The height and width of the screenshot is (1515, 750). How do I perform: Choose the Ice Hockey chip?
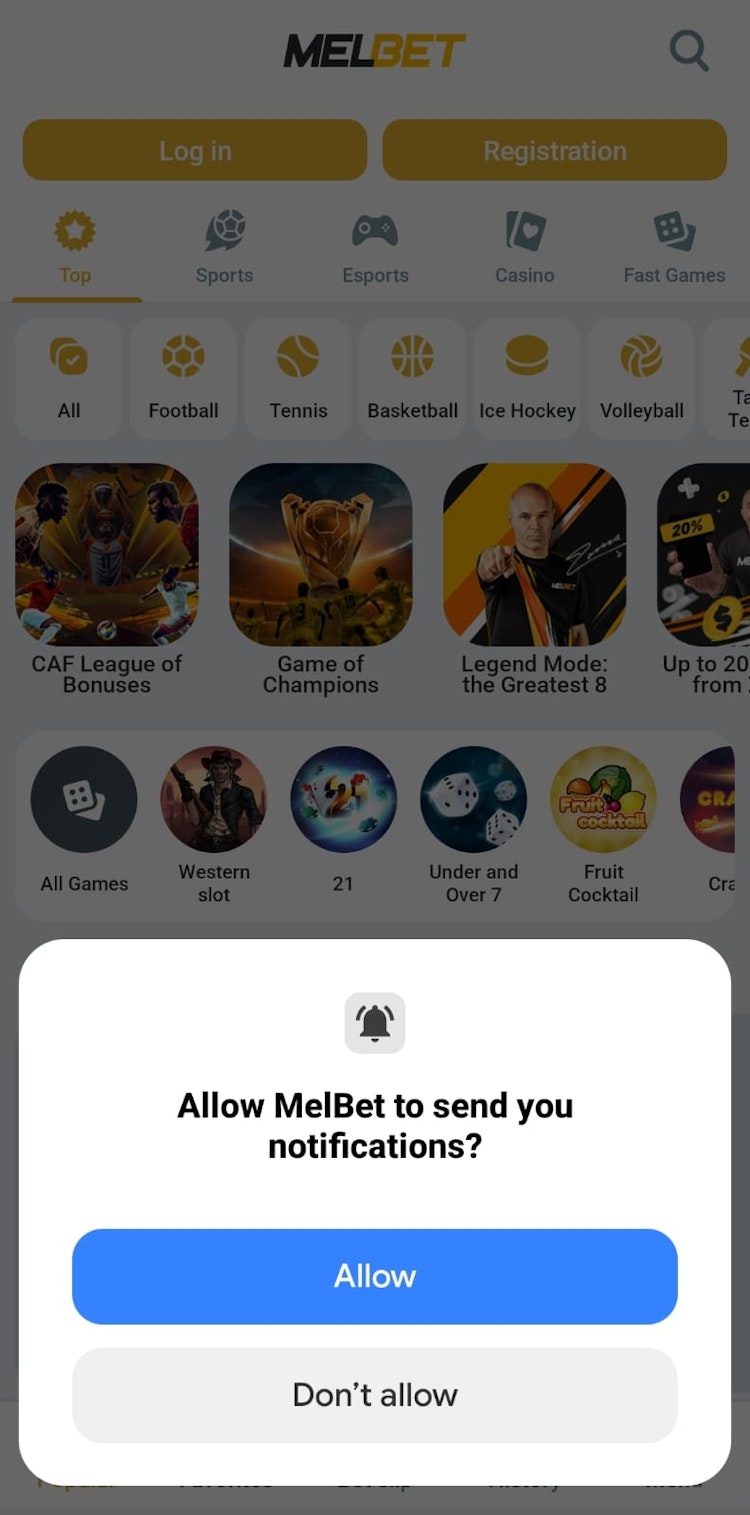[x=527, y=379]
